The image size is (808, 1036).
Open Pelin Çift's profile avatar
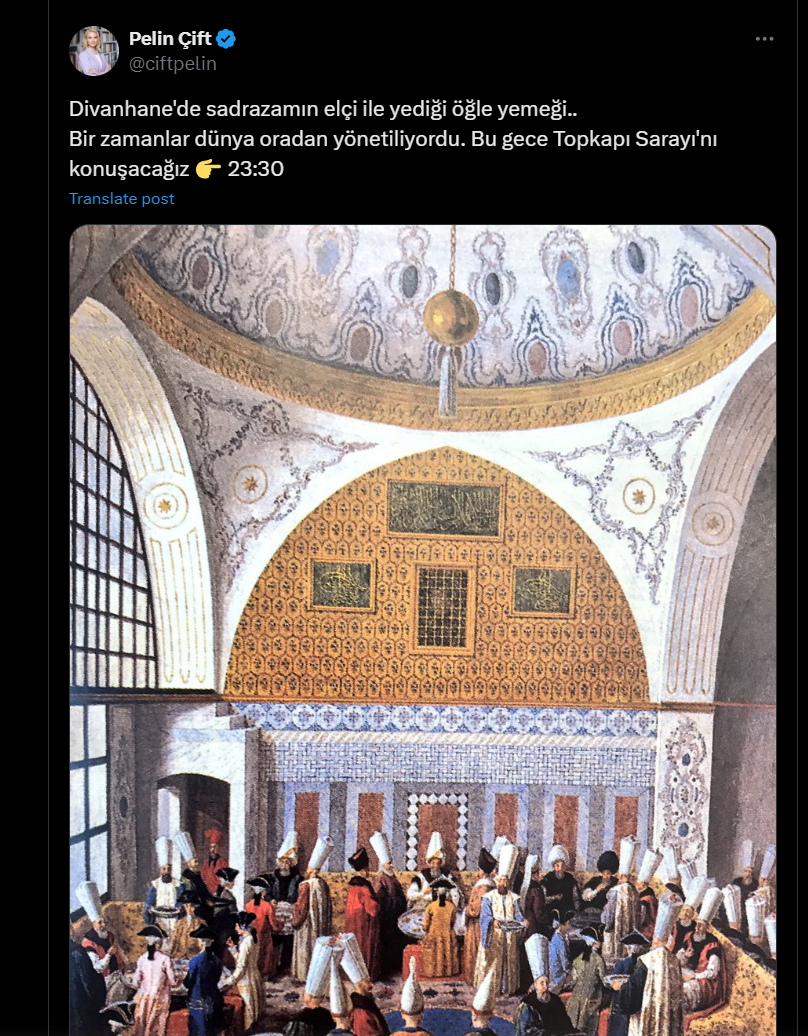coord(94,51)
